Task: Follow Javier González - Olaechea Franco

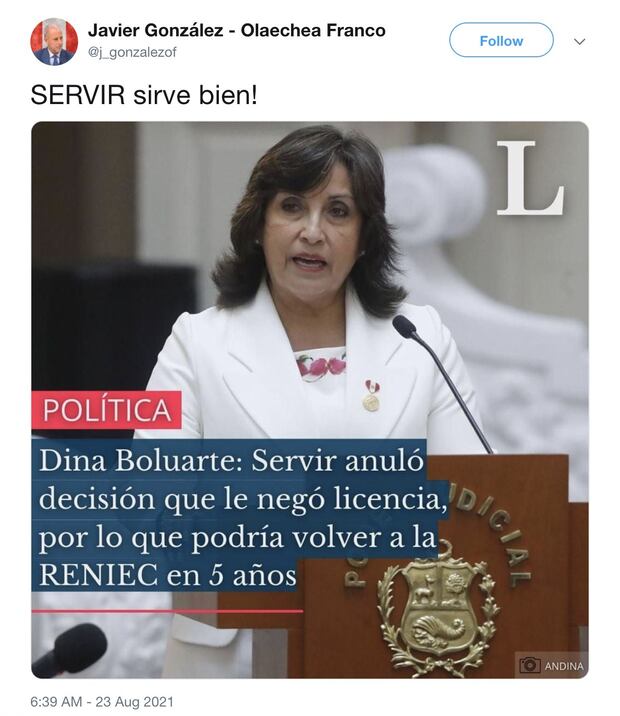Action: [501, 41]
